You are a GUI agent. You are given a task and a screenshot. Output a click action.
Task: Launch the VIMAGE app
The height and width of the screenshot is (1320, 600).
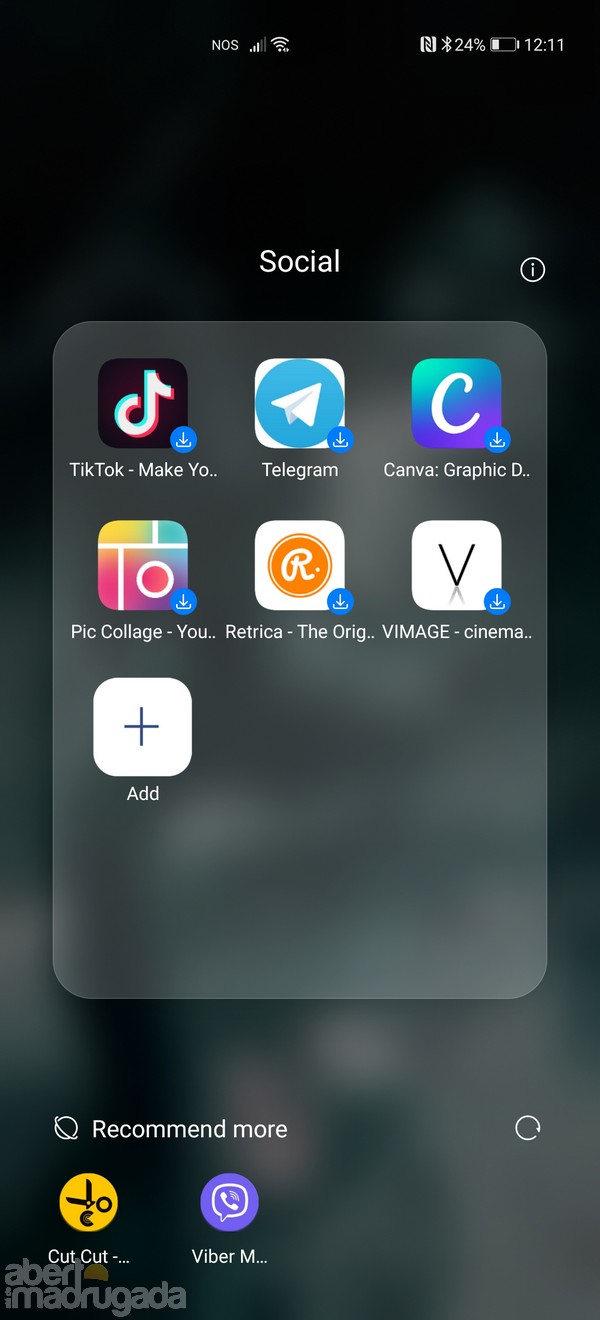coord(457,566)
